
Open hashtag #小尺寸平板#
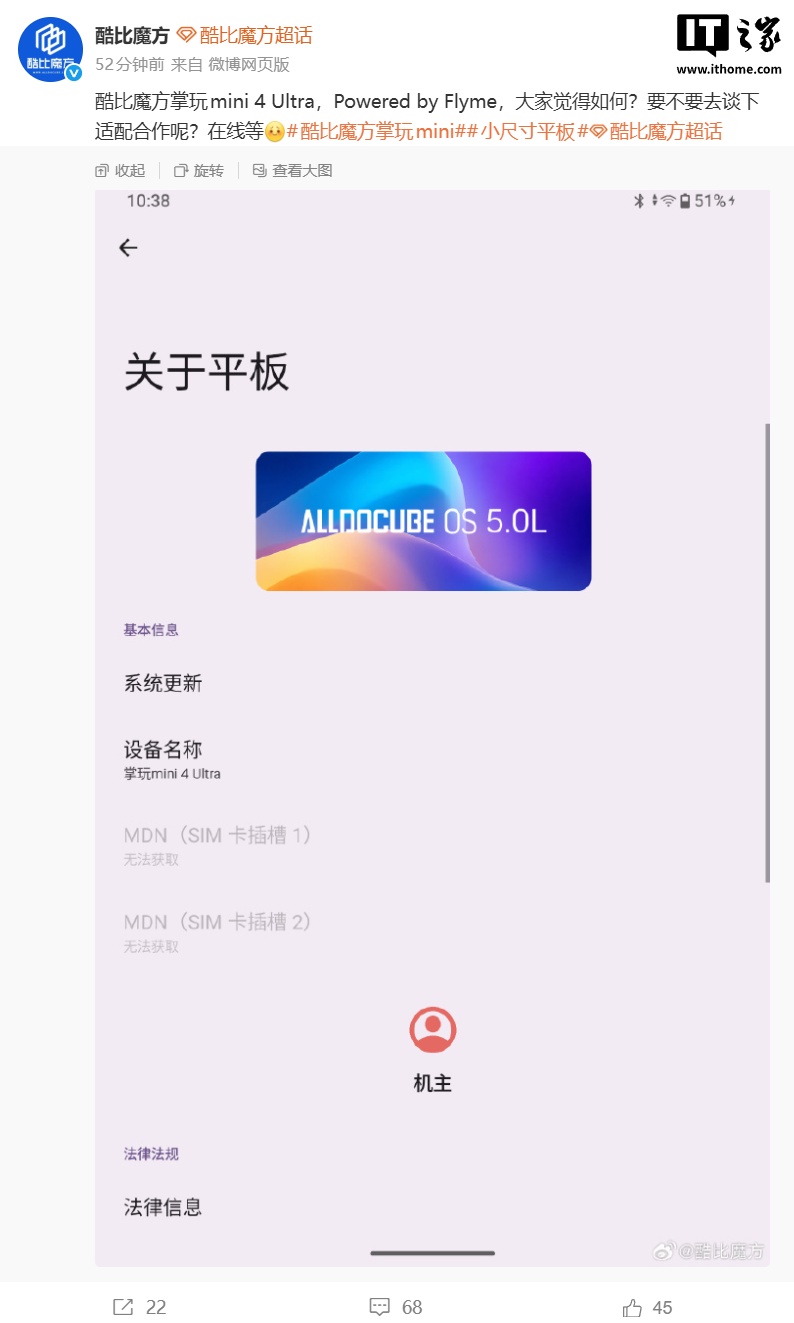[521, 132]
